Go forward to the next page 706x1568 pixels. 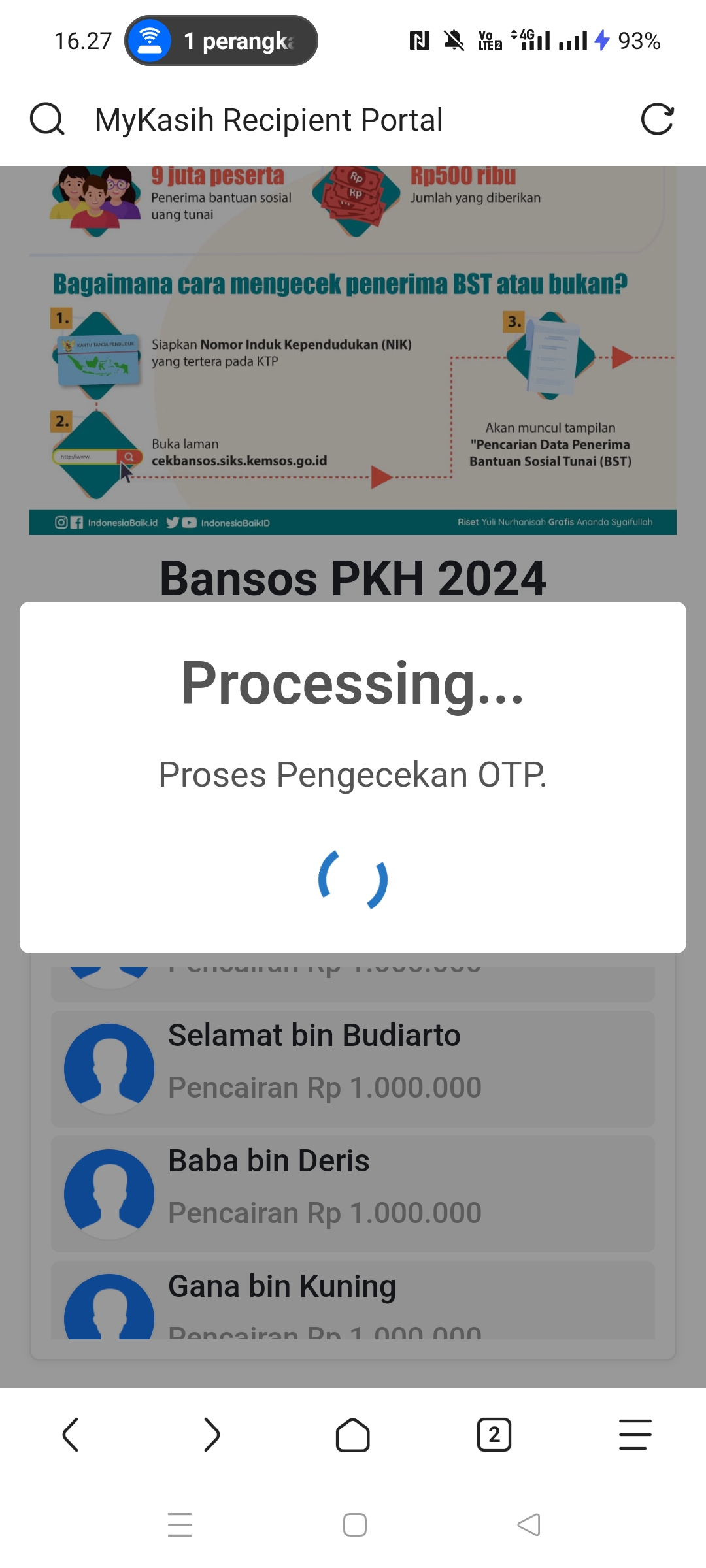point(212,1435)
